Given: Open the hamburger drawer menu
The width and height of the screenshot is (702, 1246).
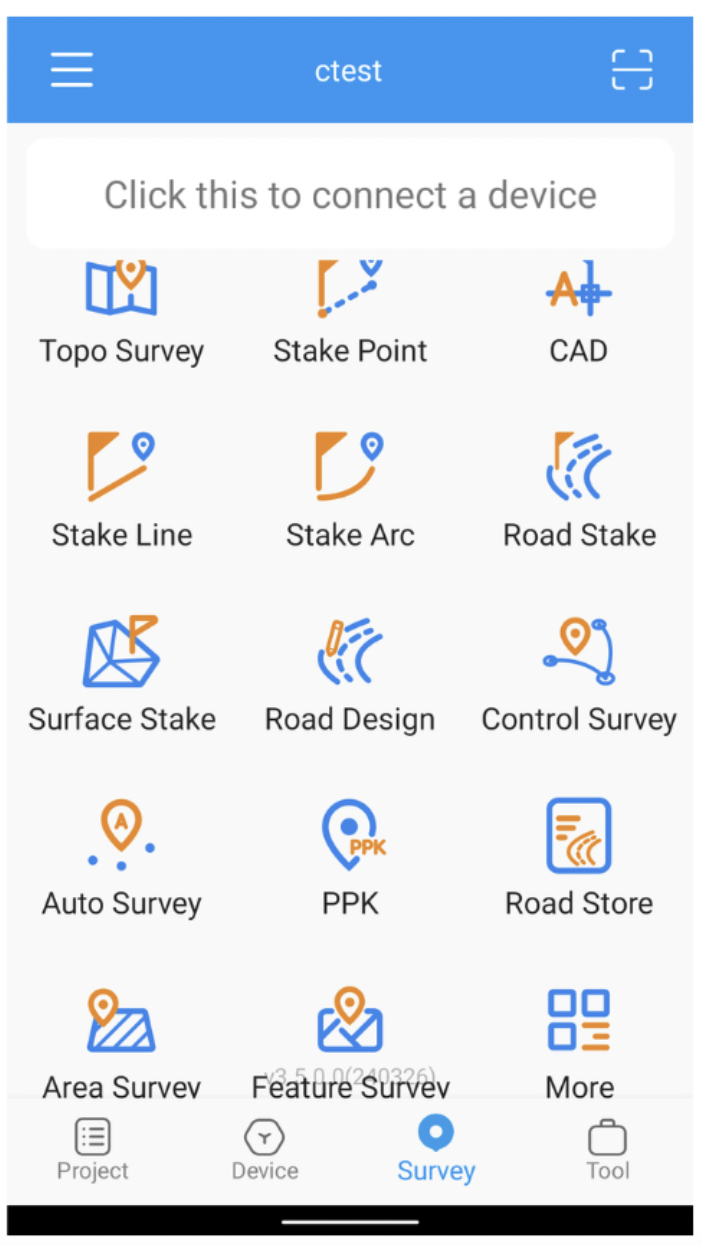Looking at the screenshot, I should pos(72,70).
